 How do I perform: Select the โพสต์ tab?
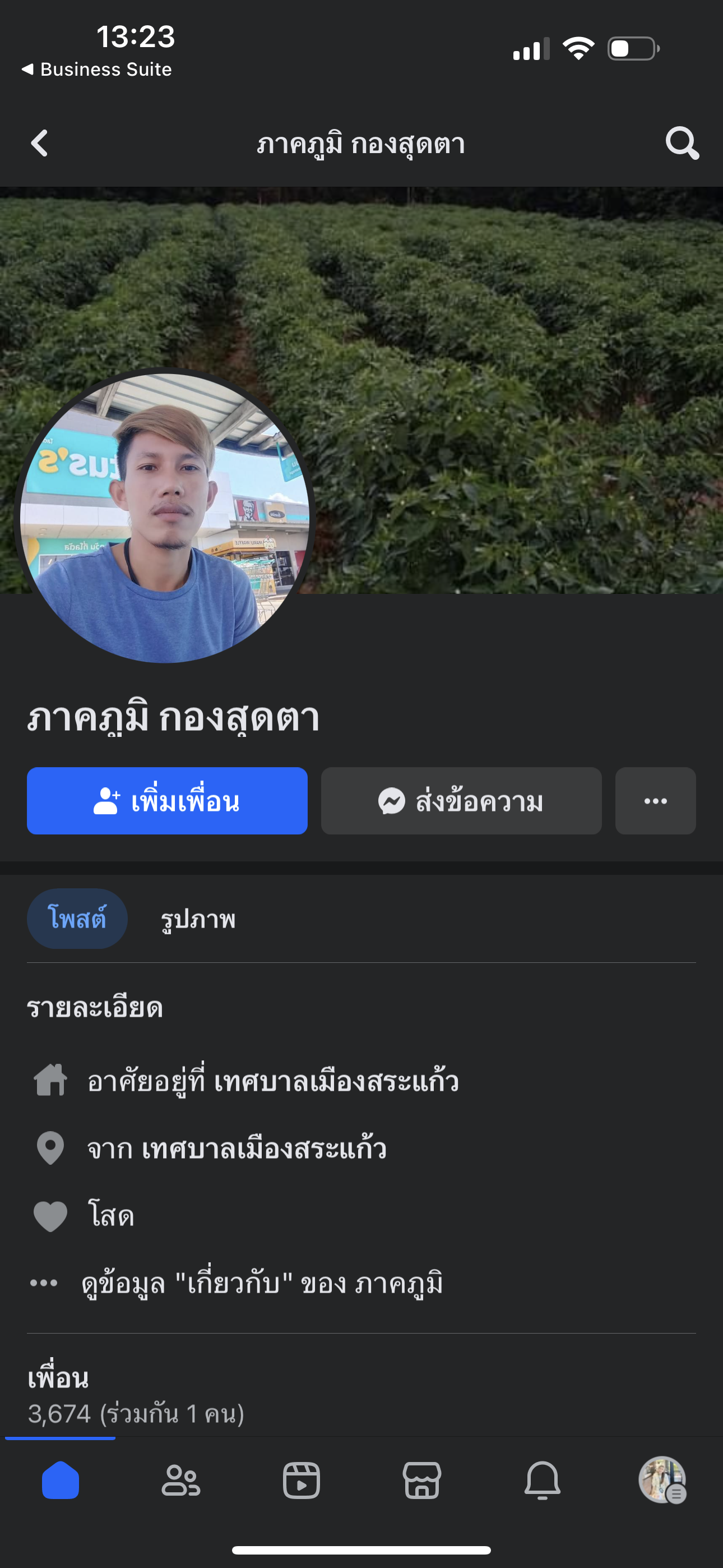(77, 919)
